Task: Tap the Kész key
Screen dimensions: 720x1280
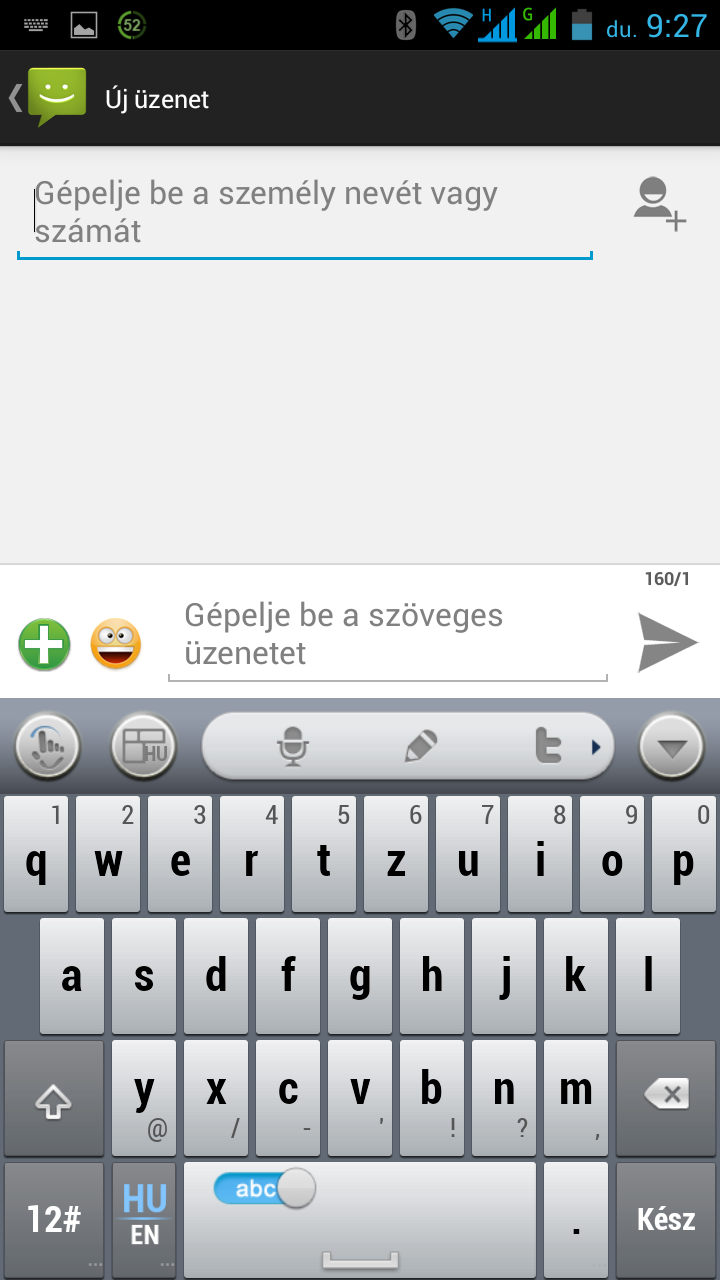Action: pyautogui.click(x=666, y=1219)
